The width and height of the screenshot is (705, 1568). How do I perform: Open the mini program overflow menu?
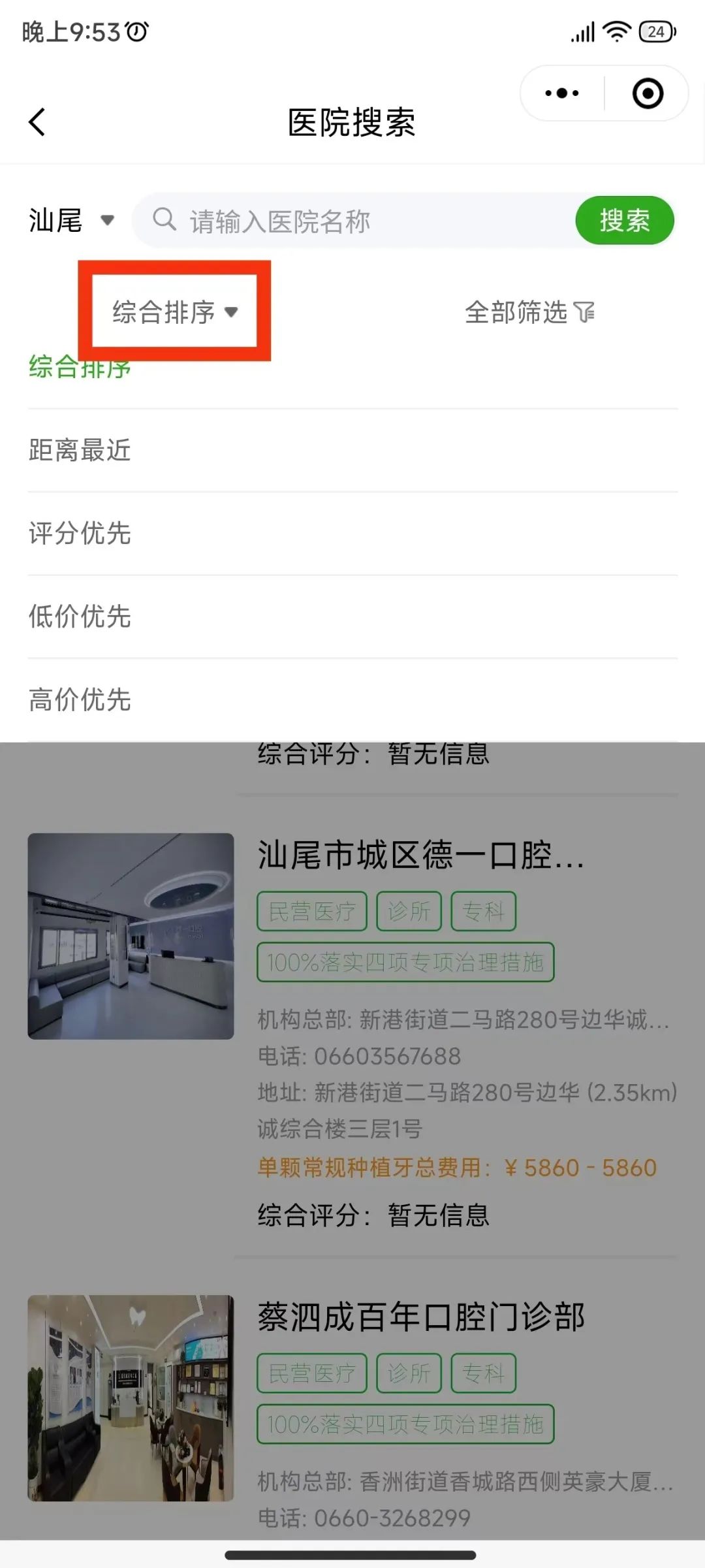pos(562,93)
